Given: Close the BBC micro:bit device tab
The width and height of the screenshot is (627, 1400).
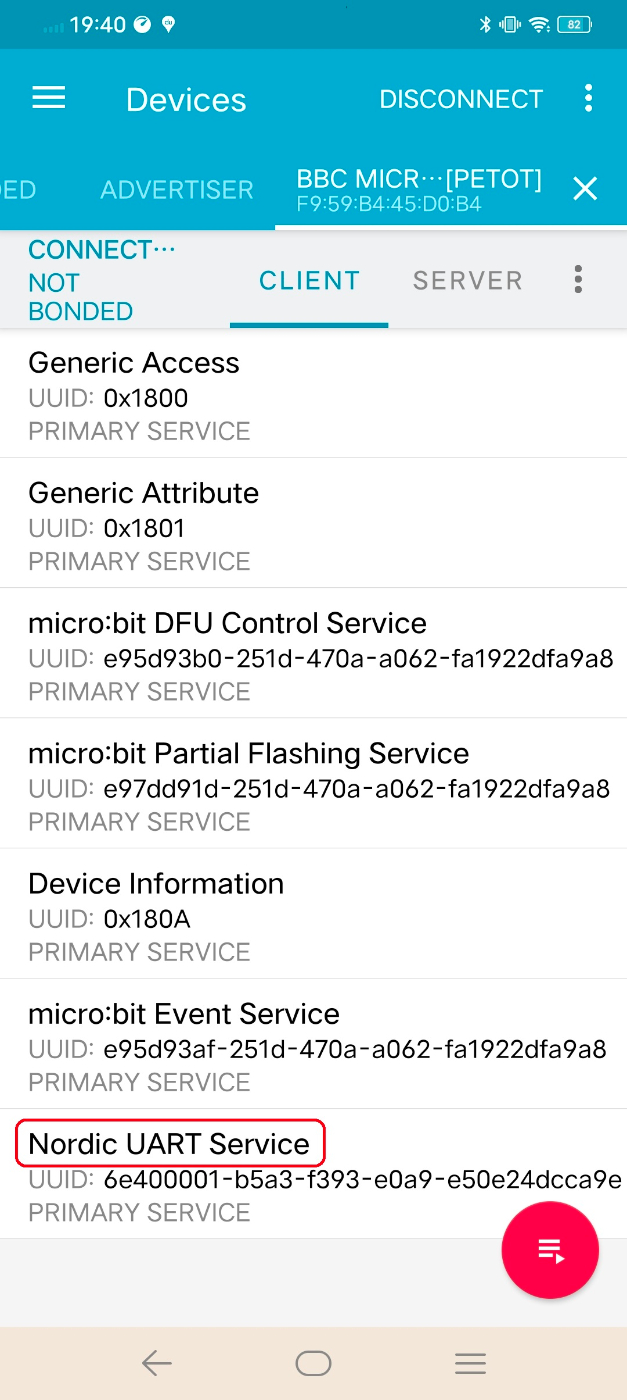Looking at the screenshot, I should (585, 188).
